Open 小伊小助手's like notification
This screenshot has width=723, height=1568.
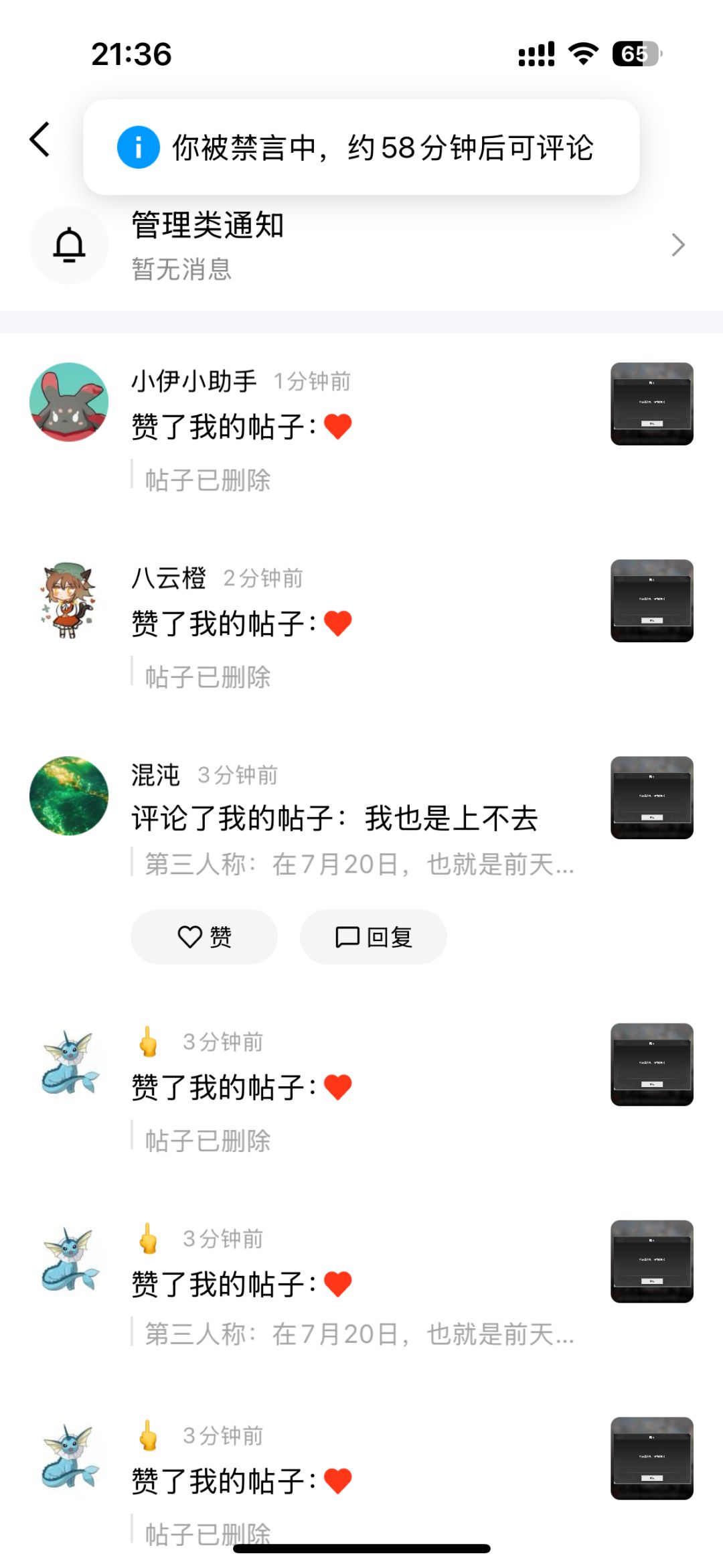click(x=361, y=429)
